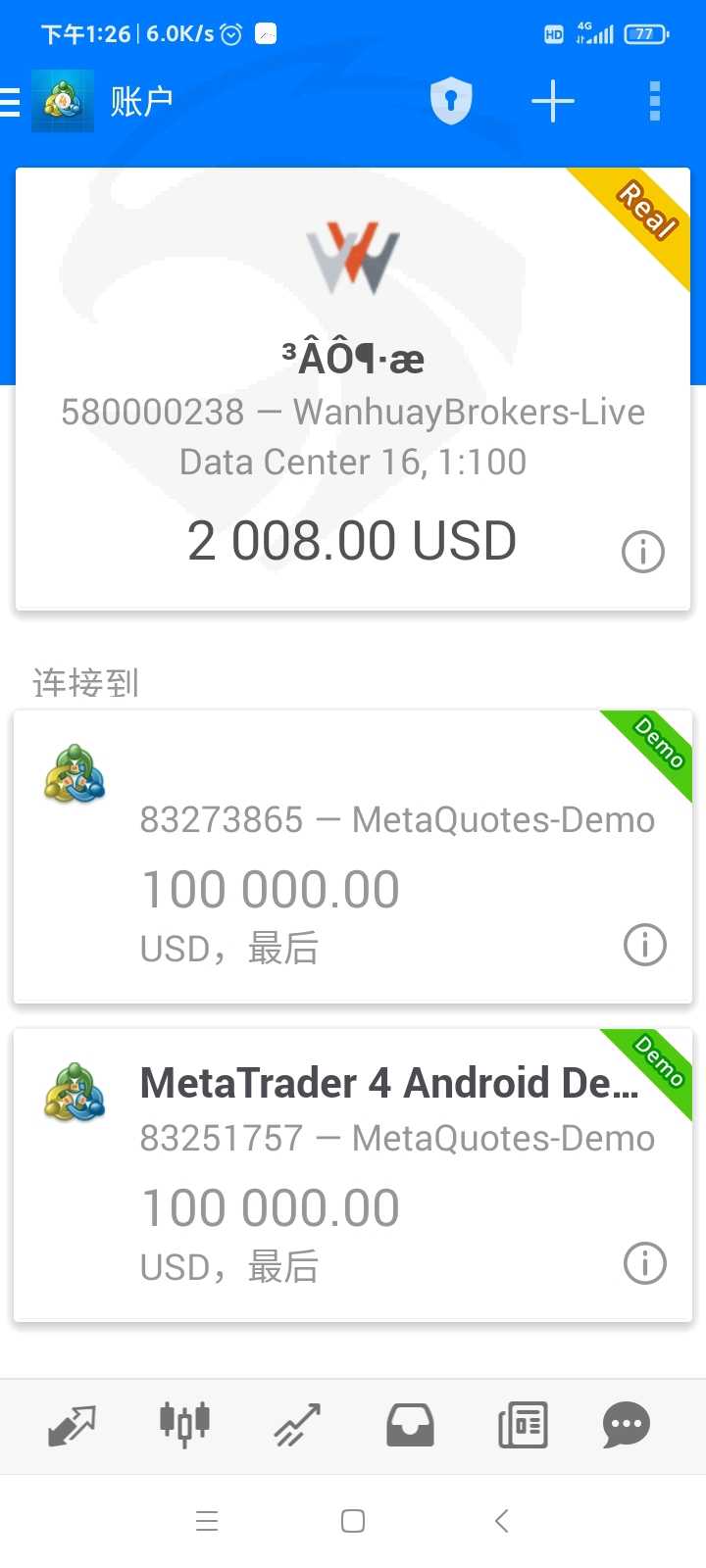This screenshot has height=1568, width=706.
Task: Show info for account 580000238
Action: (643, 552)
